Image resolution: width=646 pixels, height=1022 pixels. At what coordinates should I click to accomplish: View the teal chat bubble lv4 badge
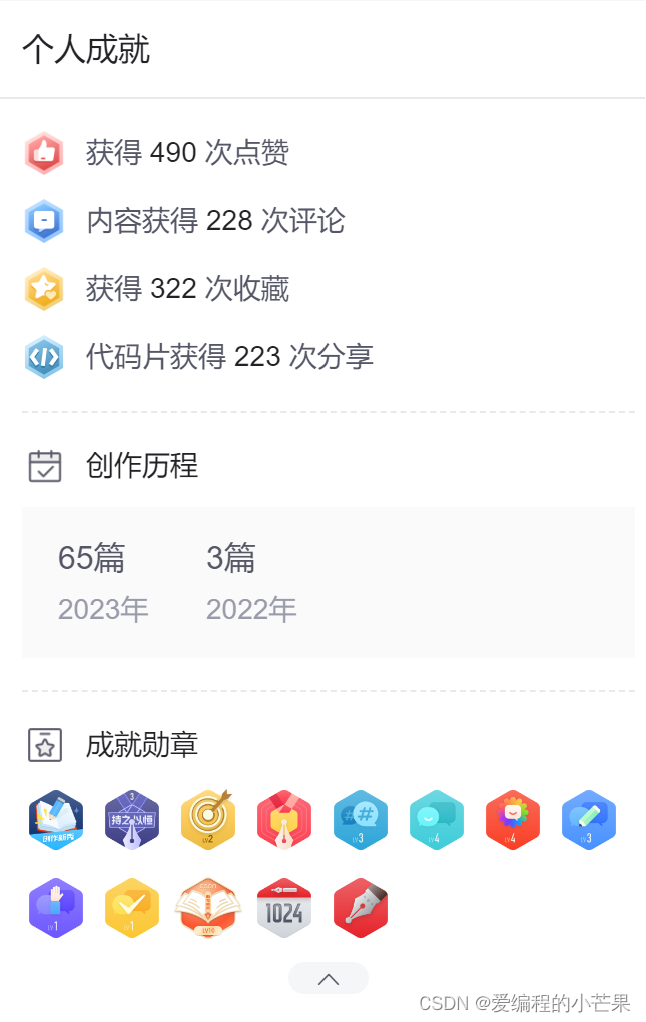coord(437,820)
